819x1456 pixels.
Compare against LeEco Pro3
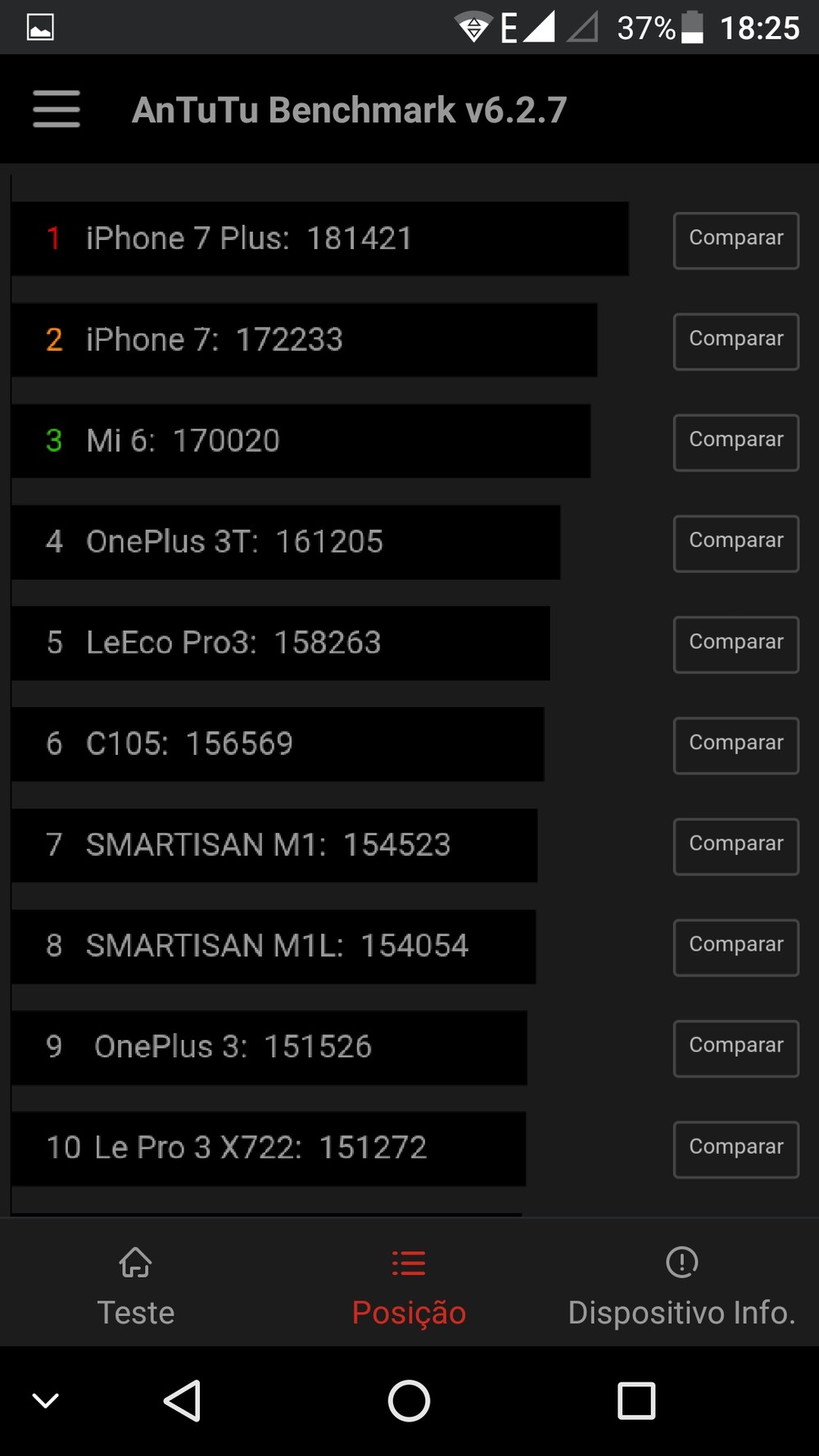pyautogui.click(x=735, y=644)
